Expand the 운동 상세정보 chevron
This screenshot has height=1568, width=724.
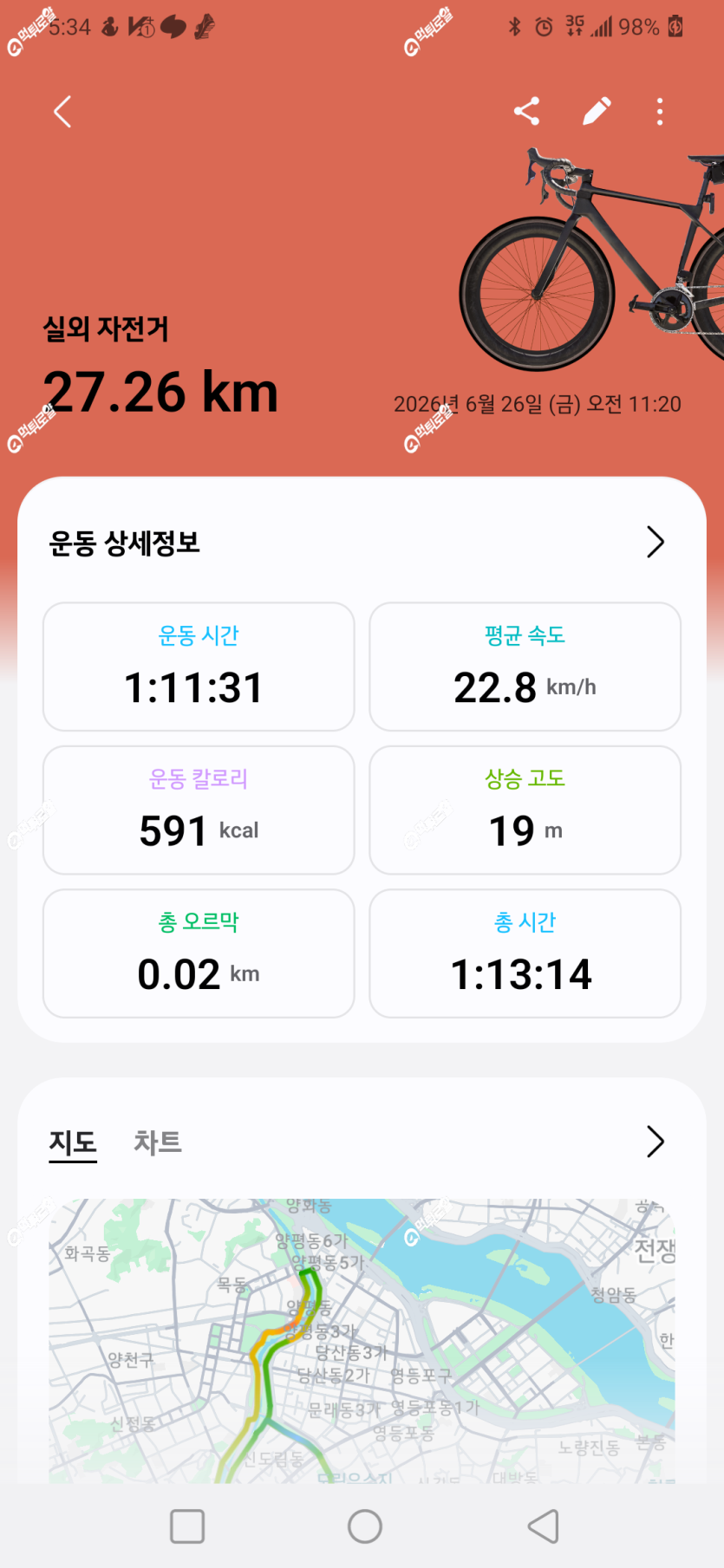pos(656,542)
